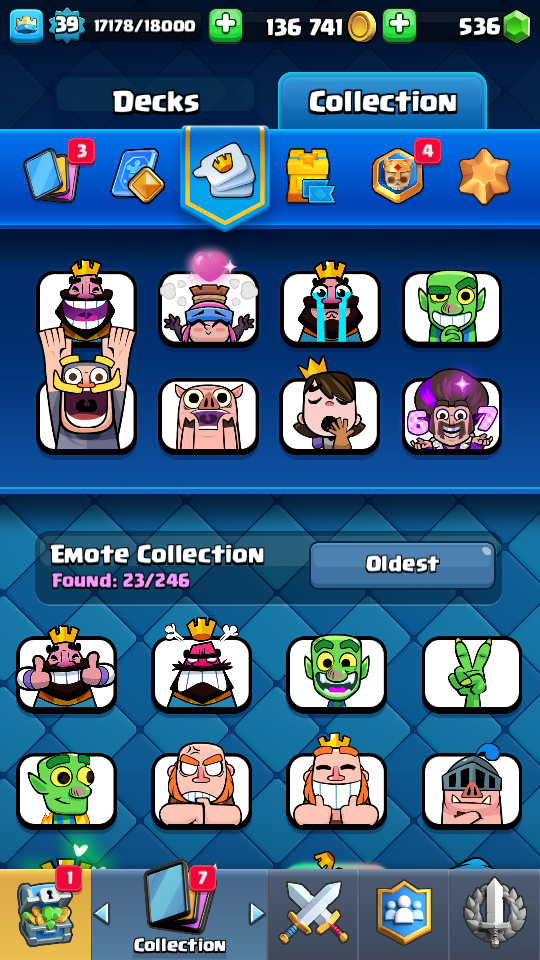Pick the green peace-sign hand emote
Viewport: 540px width, 960px height.
click(x=472, y=673)
